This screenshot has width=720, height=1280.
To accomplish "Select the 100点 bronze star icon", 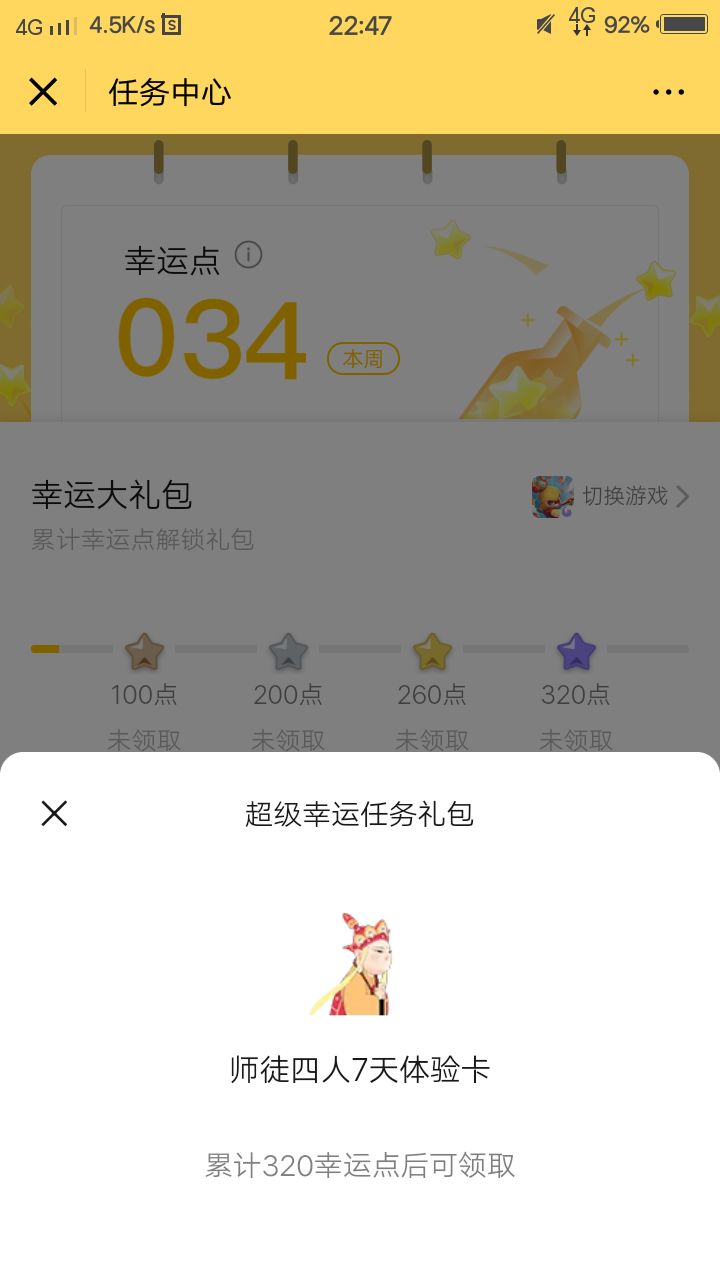I will click(143, 648).
